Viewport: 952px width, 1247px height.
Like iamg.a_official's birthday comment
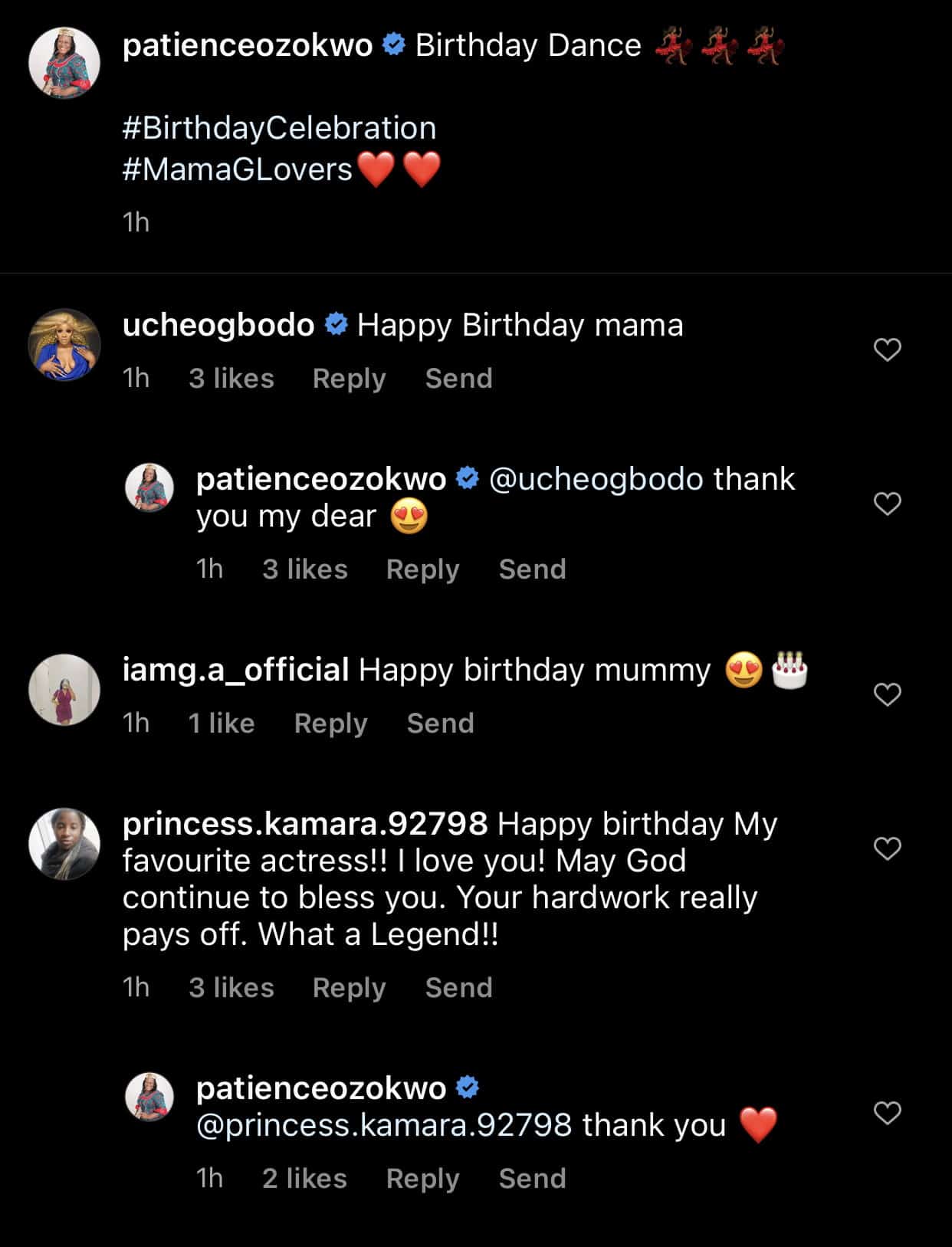click(x=887, y=694)
